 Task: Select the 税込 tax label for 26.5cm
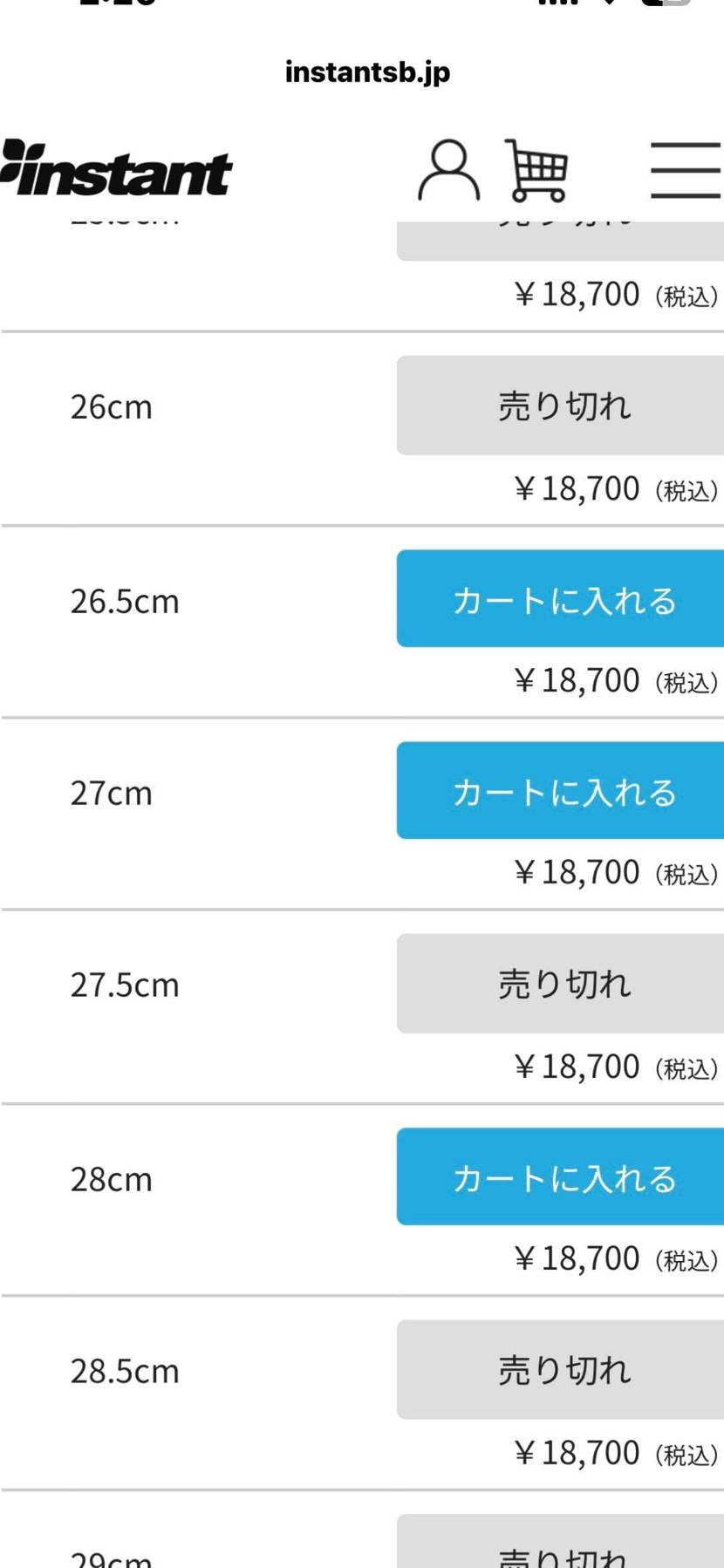[688, 683]
